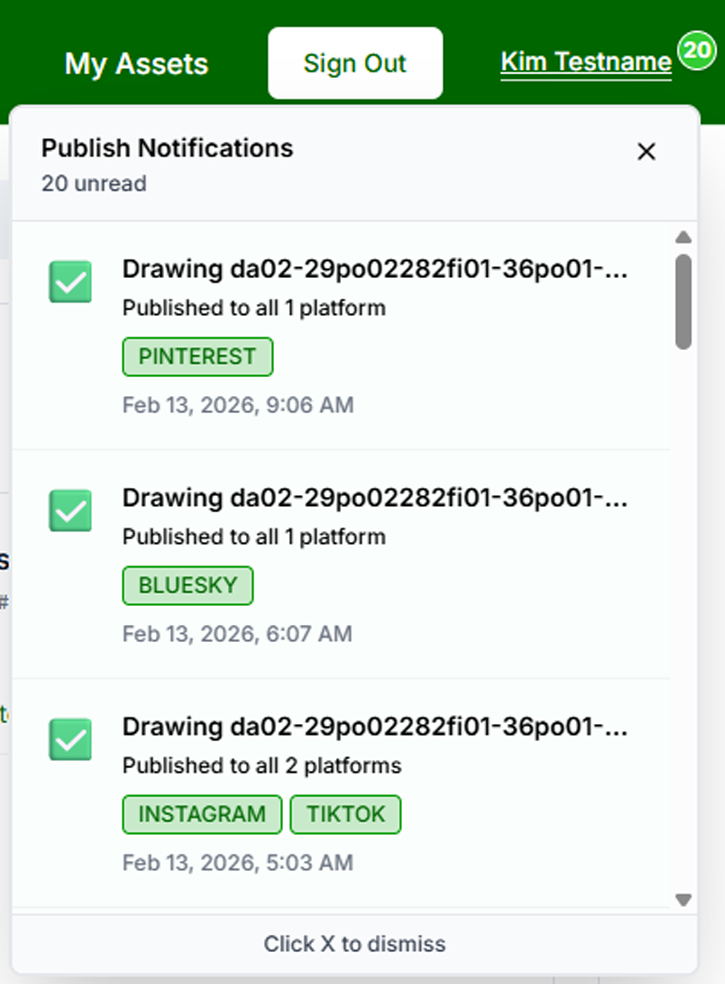Click the Feb 13, 2026, 9:06 AM timestamp

click(x=238, y=405)
